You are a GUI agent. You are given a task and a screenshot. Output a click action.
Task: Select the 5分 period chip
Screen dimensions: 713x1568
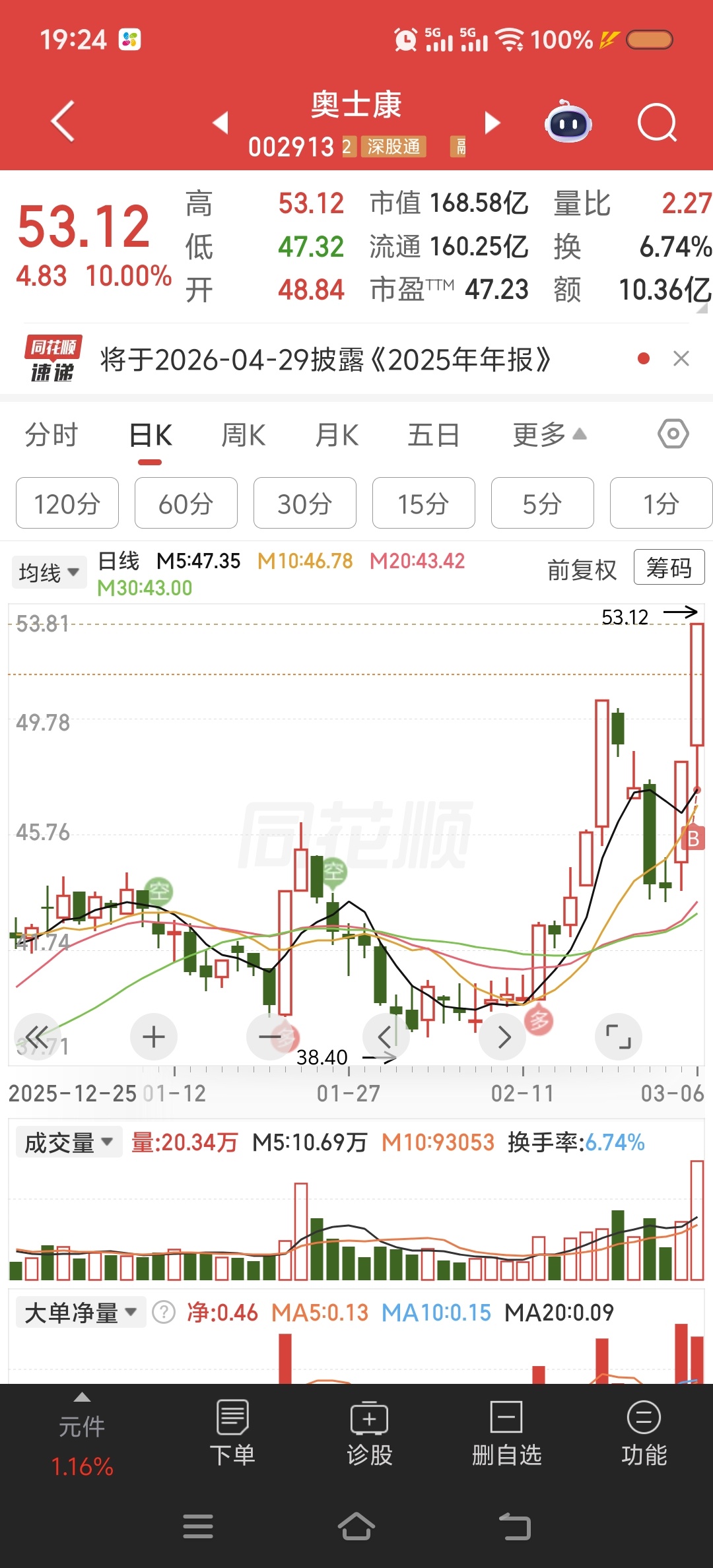pos(542,504)
